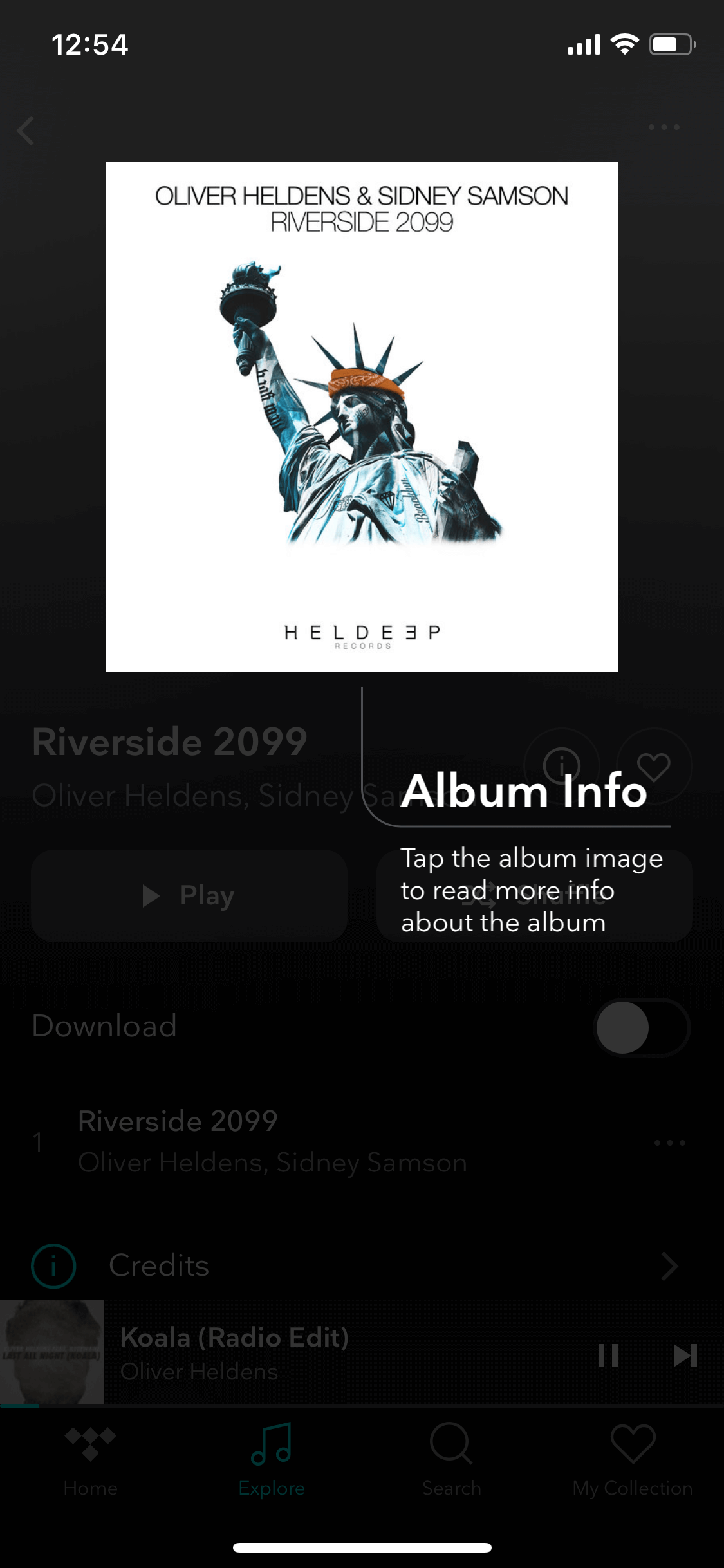Image resolution: width=724 pixels, height=1568 pixels.
Task: Play the Riverside 2099 album
Action: click(x=189, y=895)
